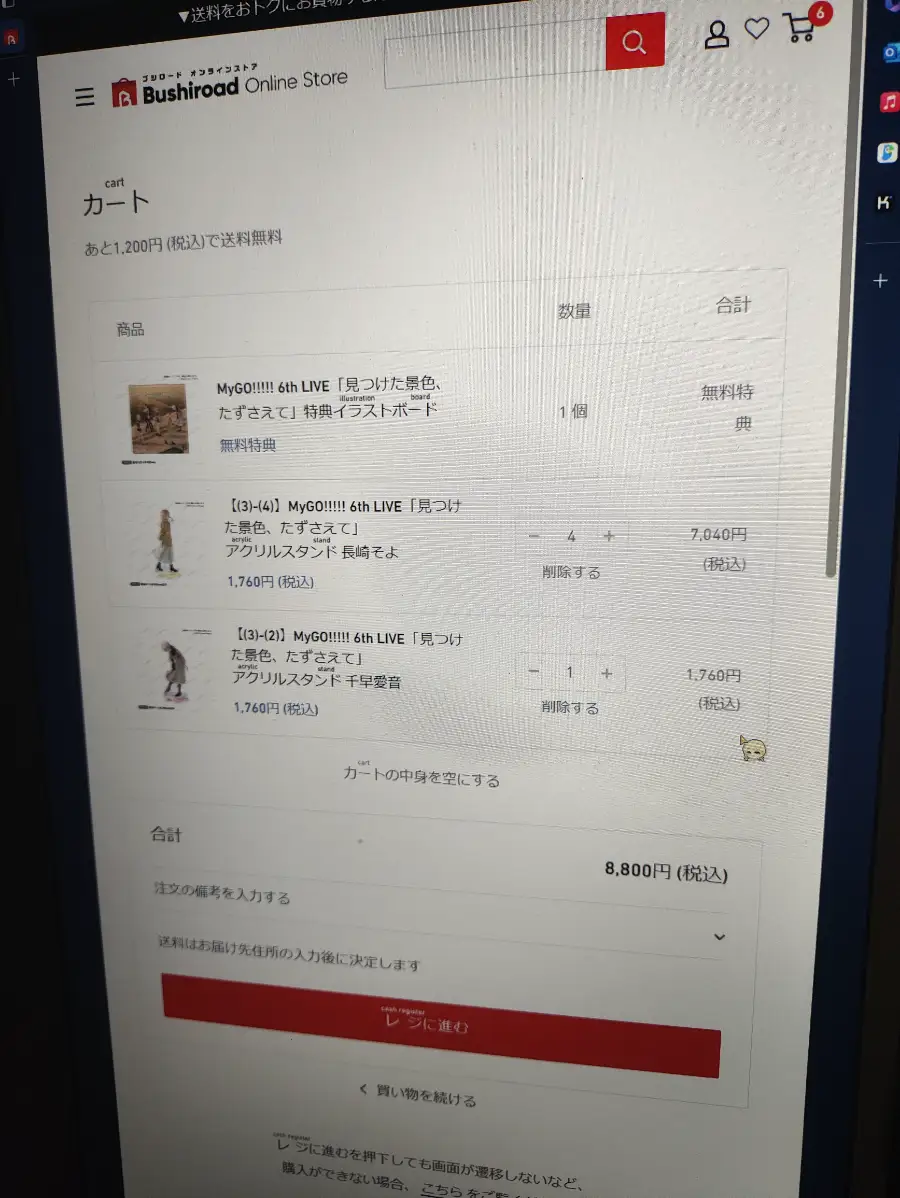Image resolution: width=900 pixels, height=1198 pixels.
Task: Continue shopping via 買い物を続ける
Action: pos(418,1095)
